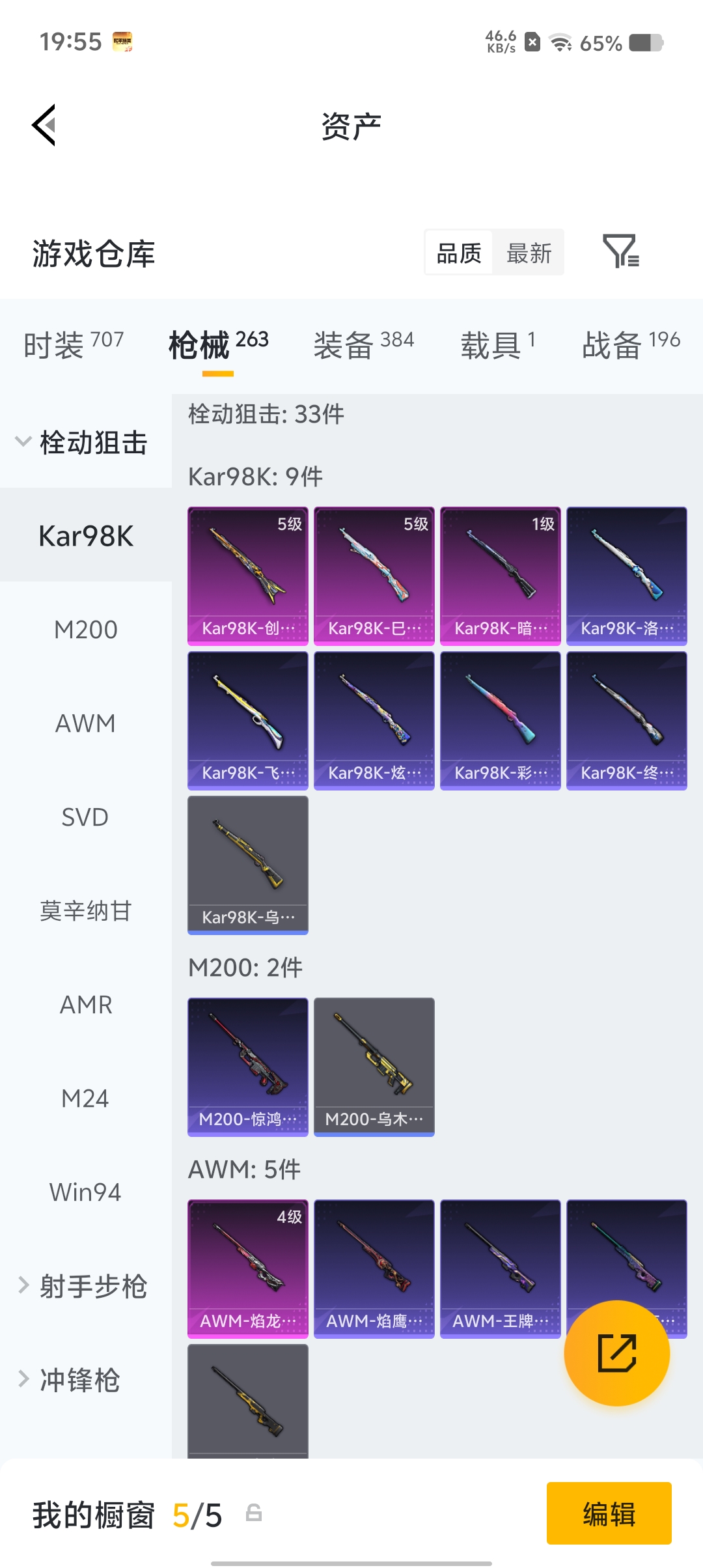This screenshot has width=703, height=1568.
Task: Open the filter funnel icon
Action: click(x=620, y=251)
